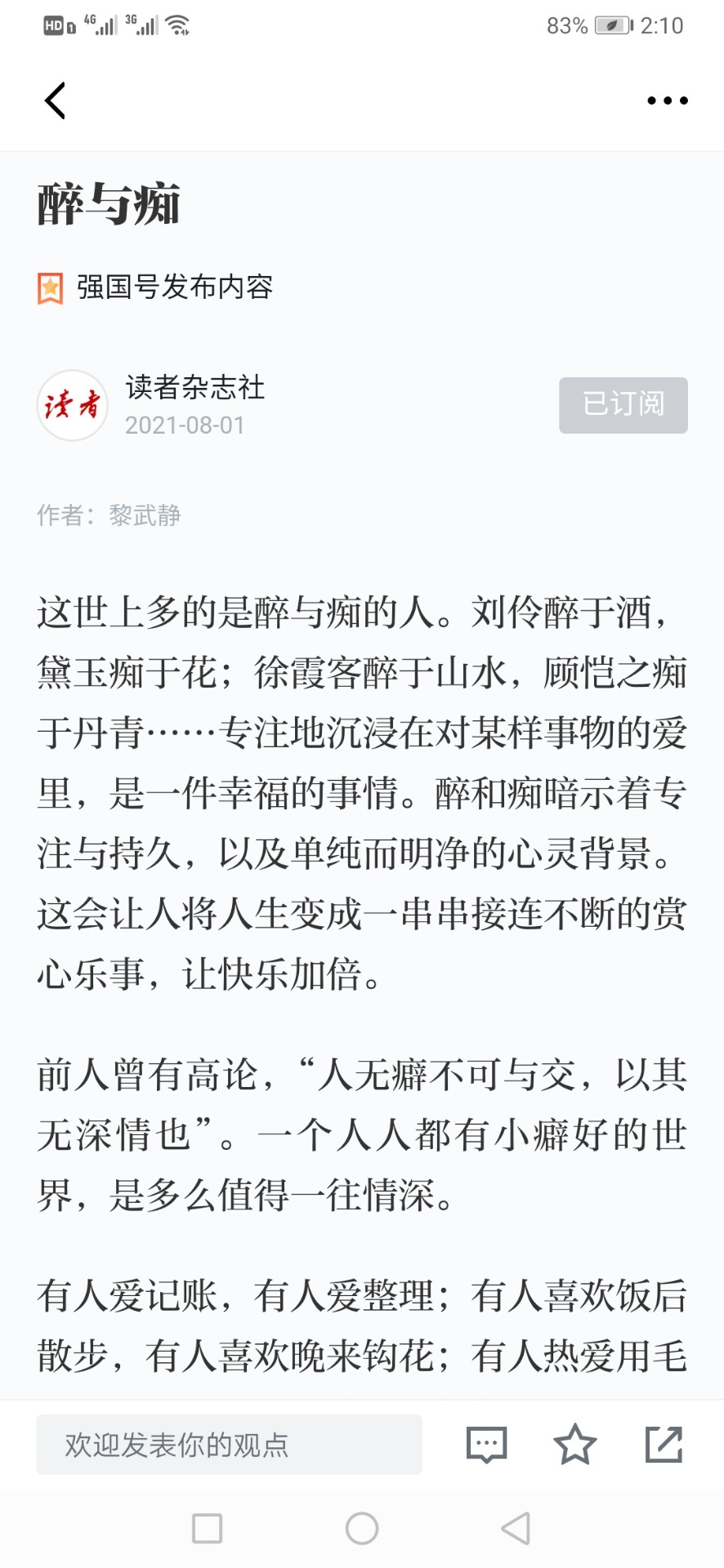Tap the comment field 欢迎发表你的观点

click(x=229, y=1445)
